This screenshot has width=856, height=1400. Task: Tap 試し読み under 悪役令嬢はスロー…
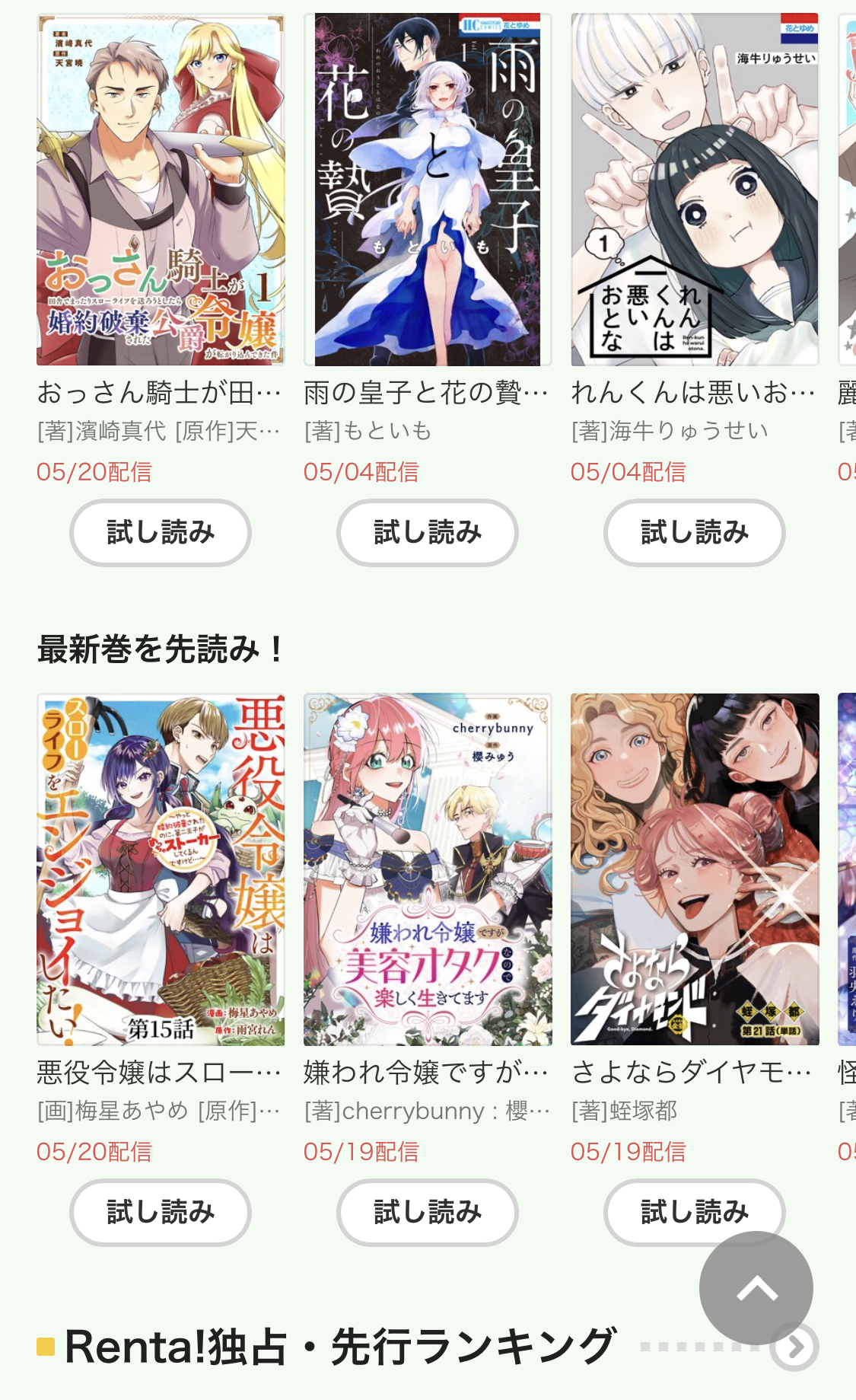coord(161,1212)
